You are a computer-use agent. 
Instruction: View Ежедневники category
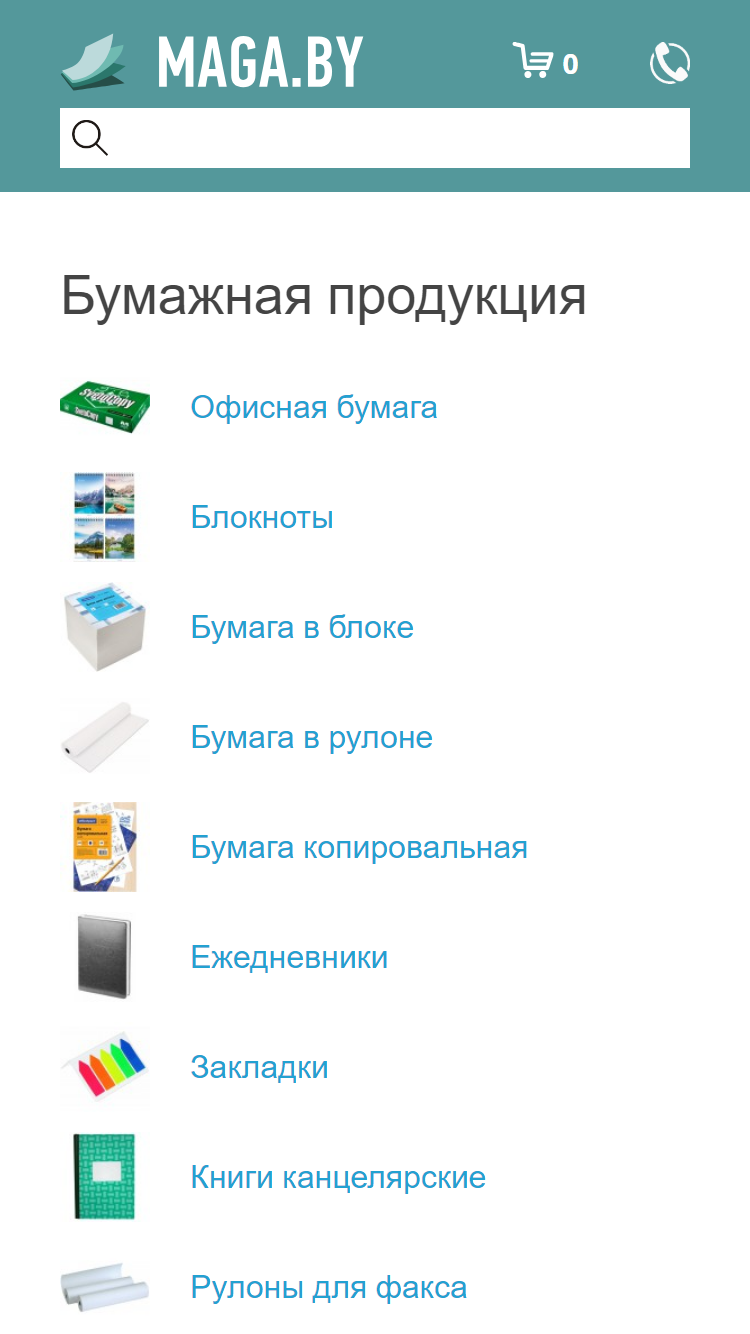[289, 957]
